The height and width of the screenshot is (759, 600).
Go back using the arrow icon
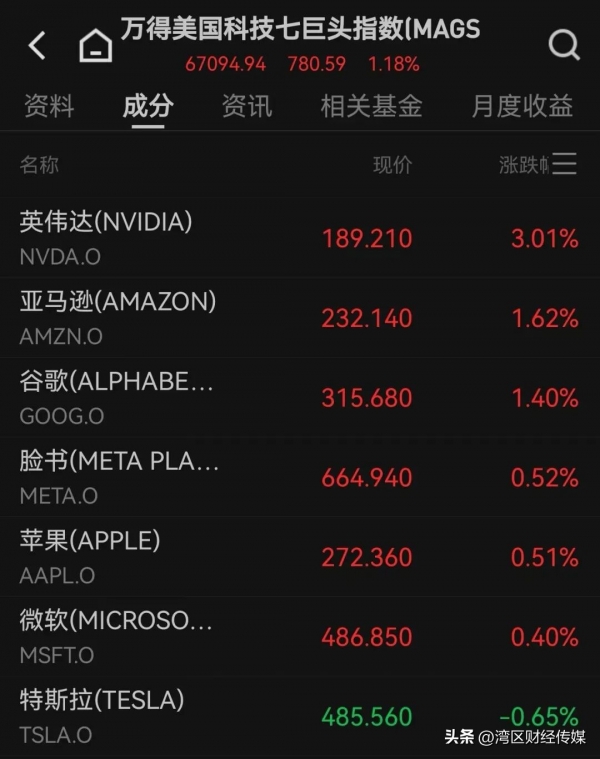[37, 45]
